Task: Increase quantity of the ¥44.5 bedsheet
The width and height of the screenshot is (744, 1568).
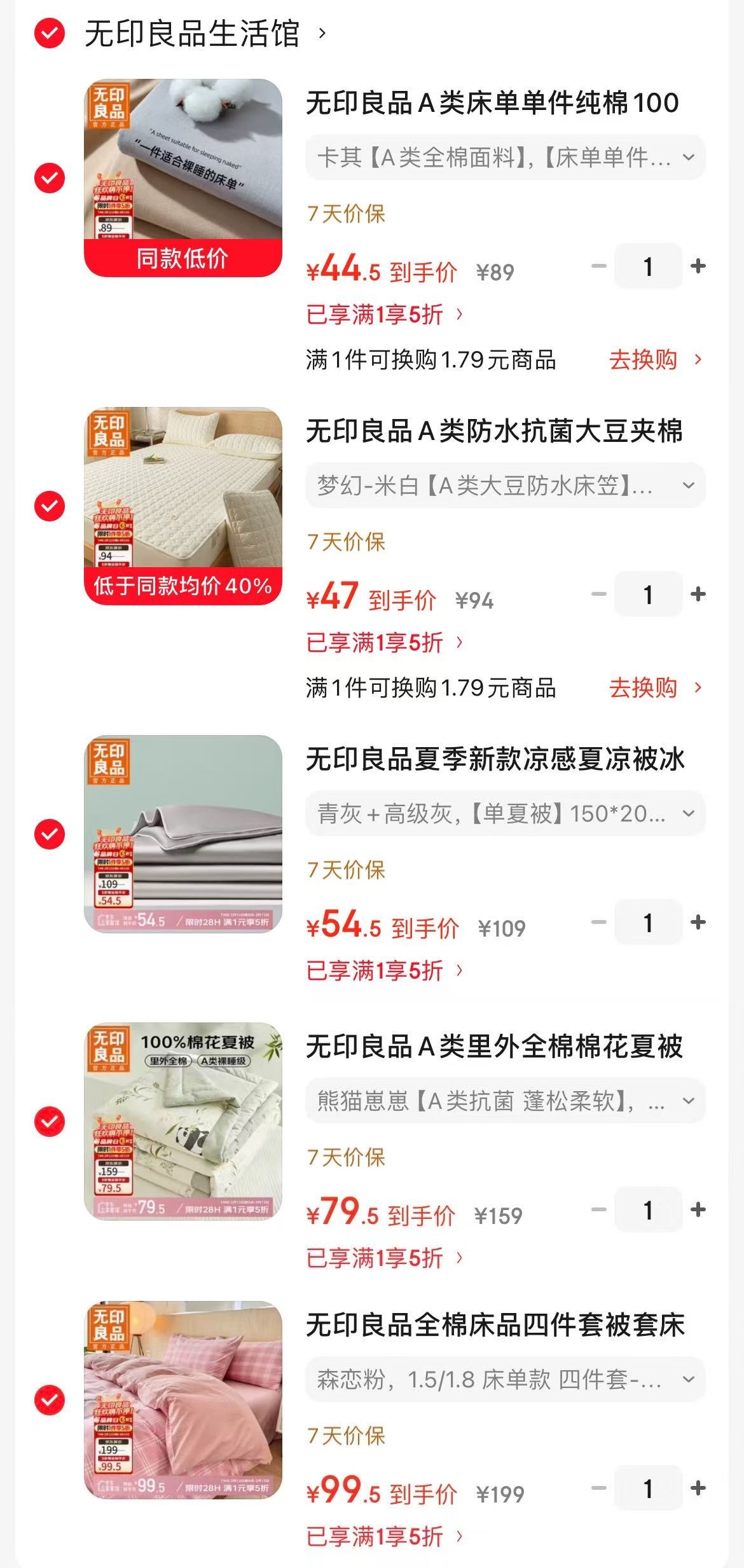Action: click(x=698, y=266)
